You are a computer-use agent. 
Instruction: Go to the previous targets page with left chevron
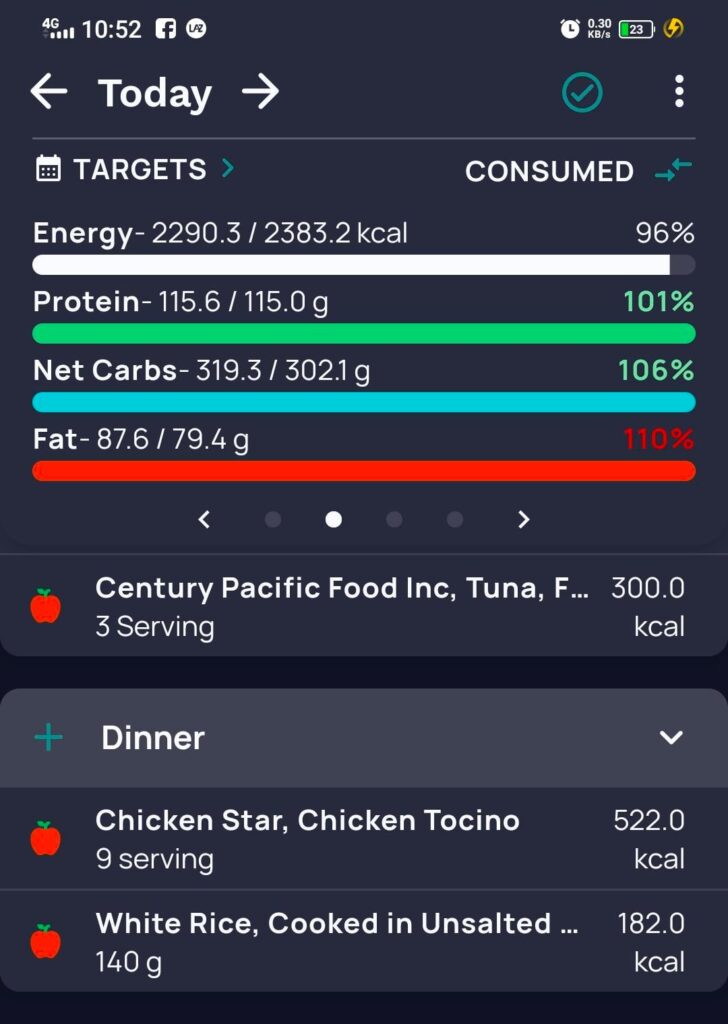(x=205, y=519)
